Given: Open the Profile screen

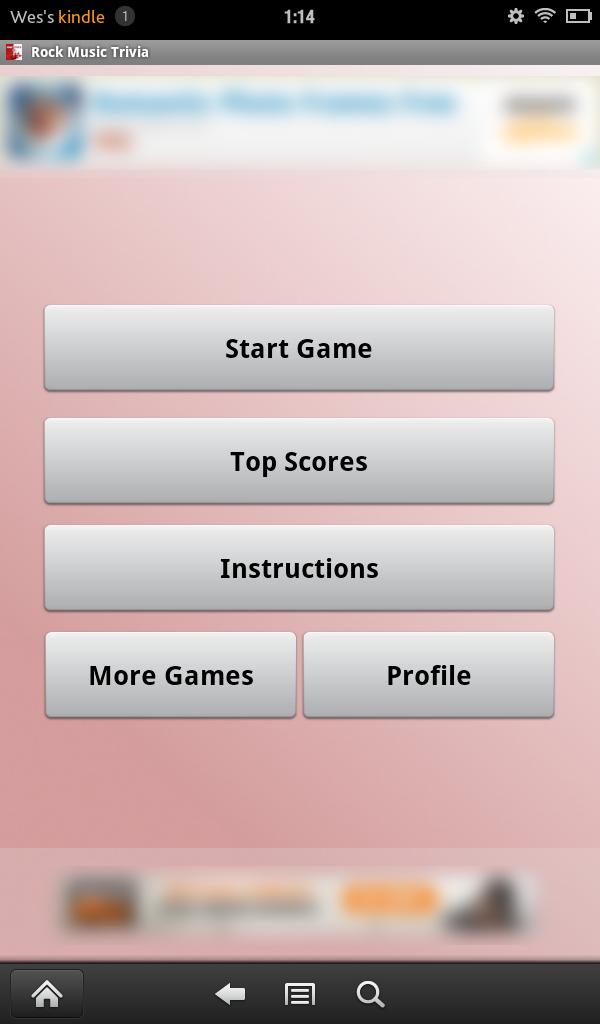Looking at the screenshot, I should (x=428, y=675).
